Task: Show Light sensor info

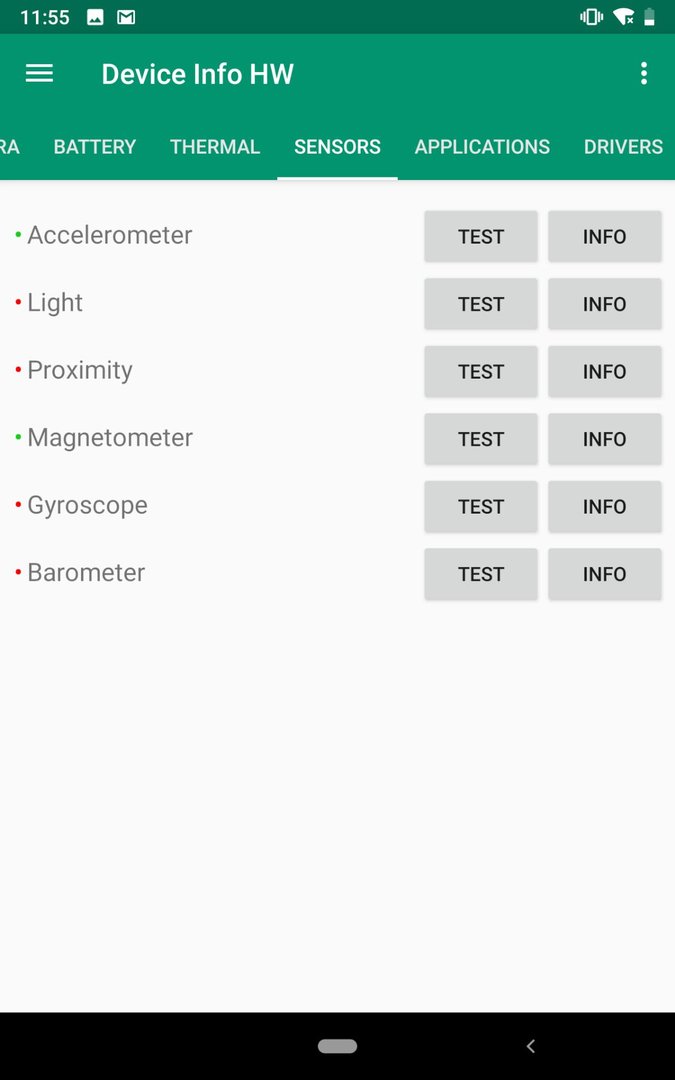Action: 605,304
